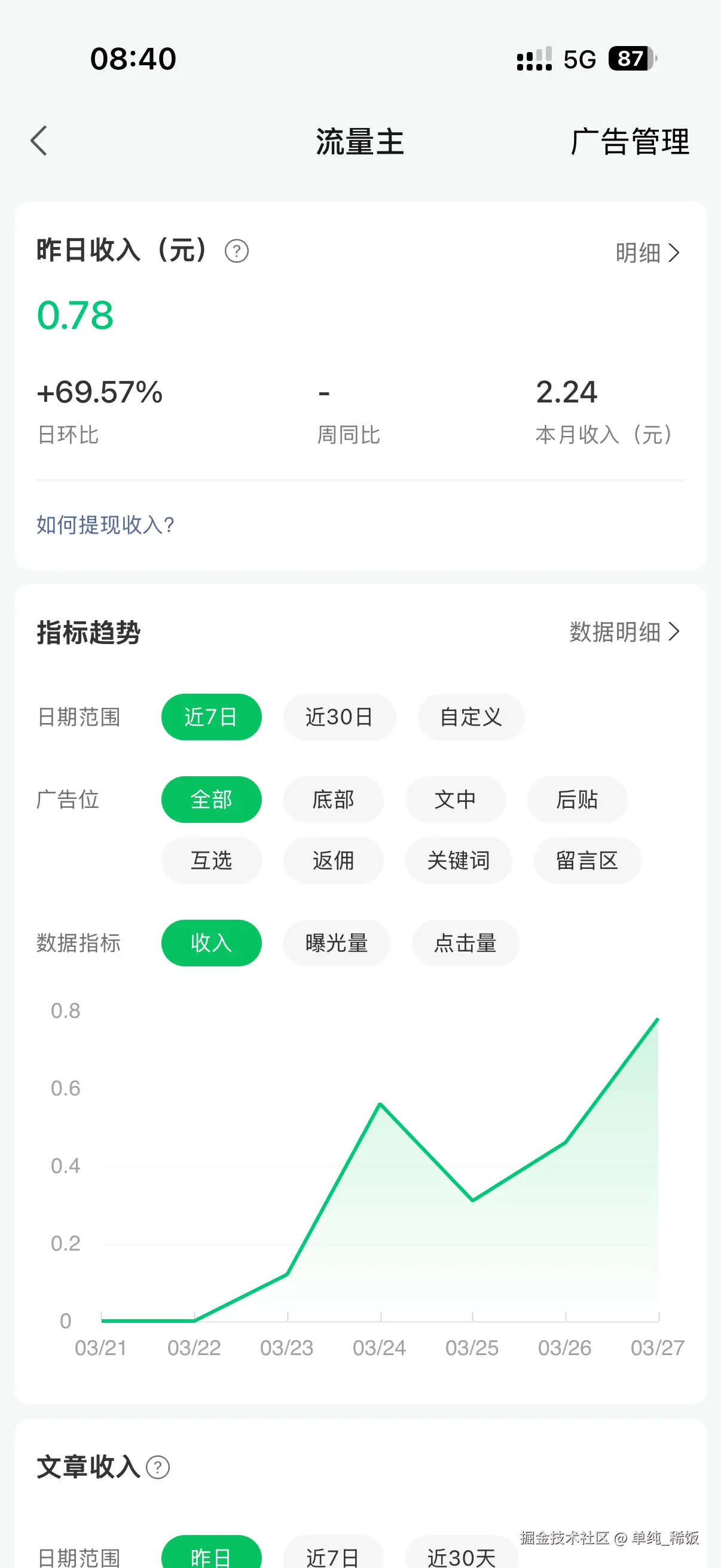
Task: Select 昨日 in the article income section
Action: 211,1554
